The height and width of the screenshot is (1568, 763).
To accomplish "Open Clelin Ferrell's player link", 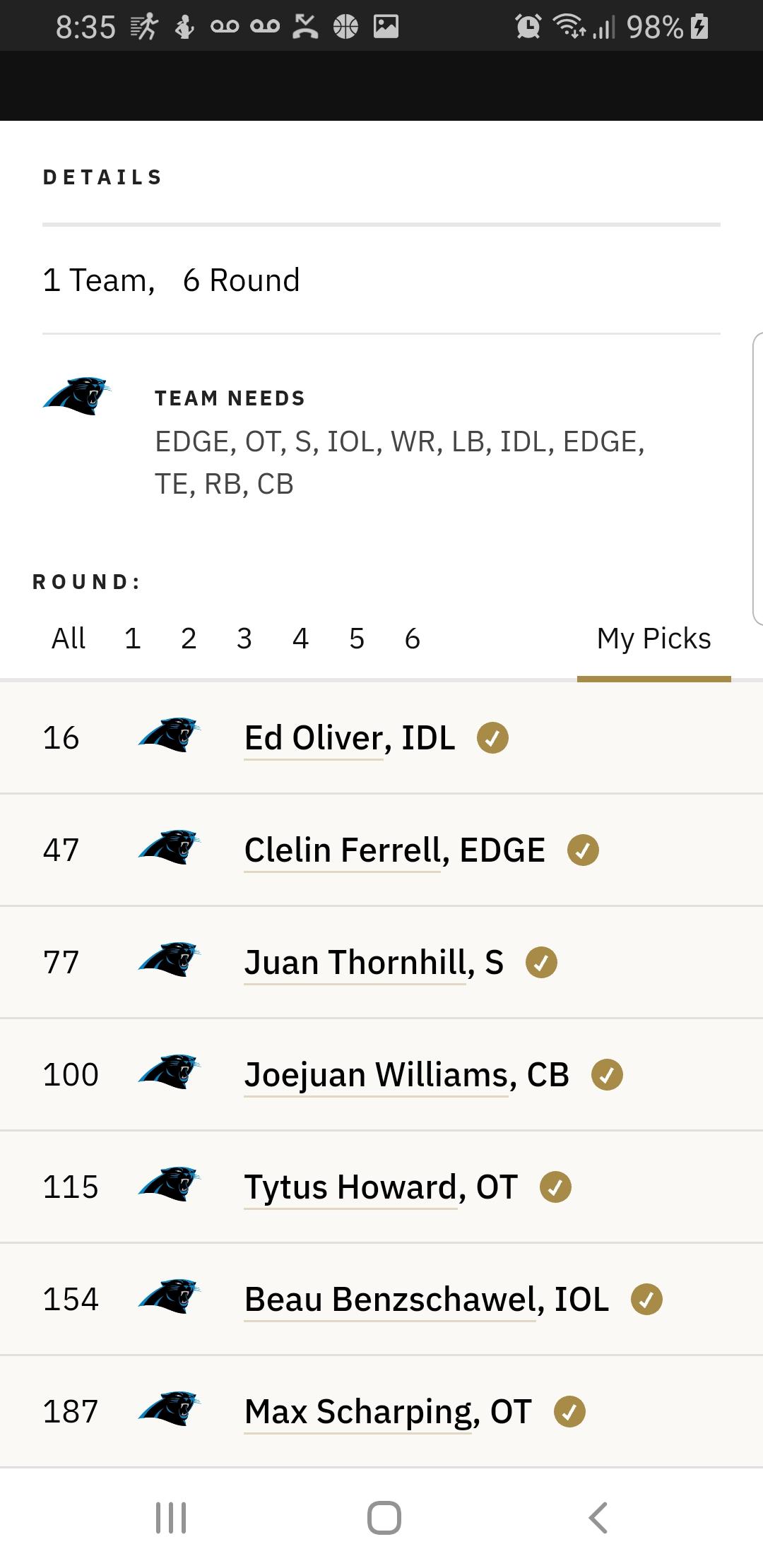I will 395,850.
